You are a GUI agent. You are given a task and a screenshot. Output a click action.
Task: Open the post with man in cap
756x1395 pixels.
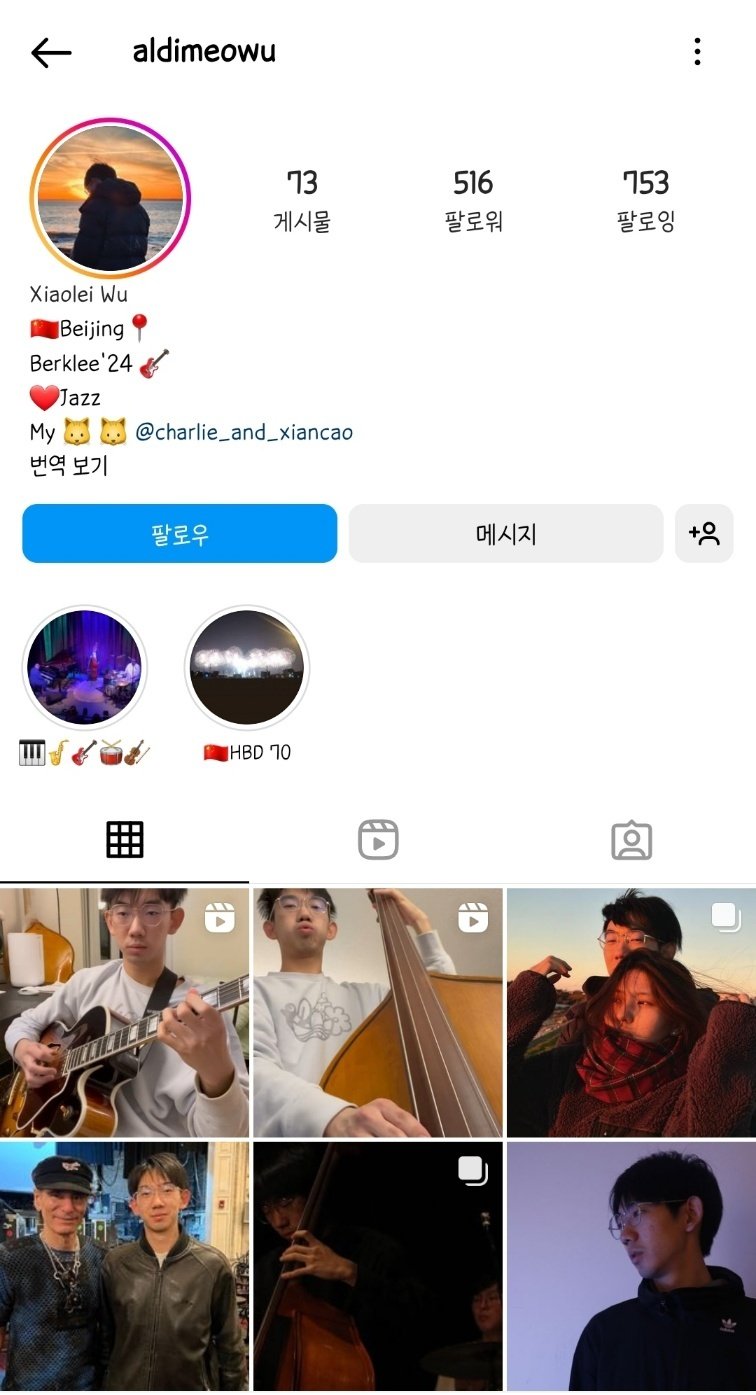pyautogui.click(x=124, y=1266)
